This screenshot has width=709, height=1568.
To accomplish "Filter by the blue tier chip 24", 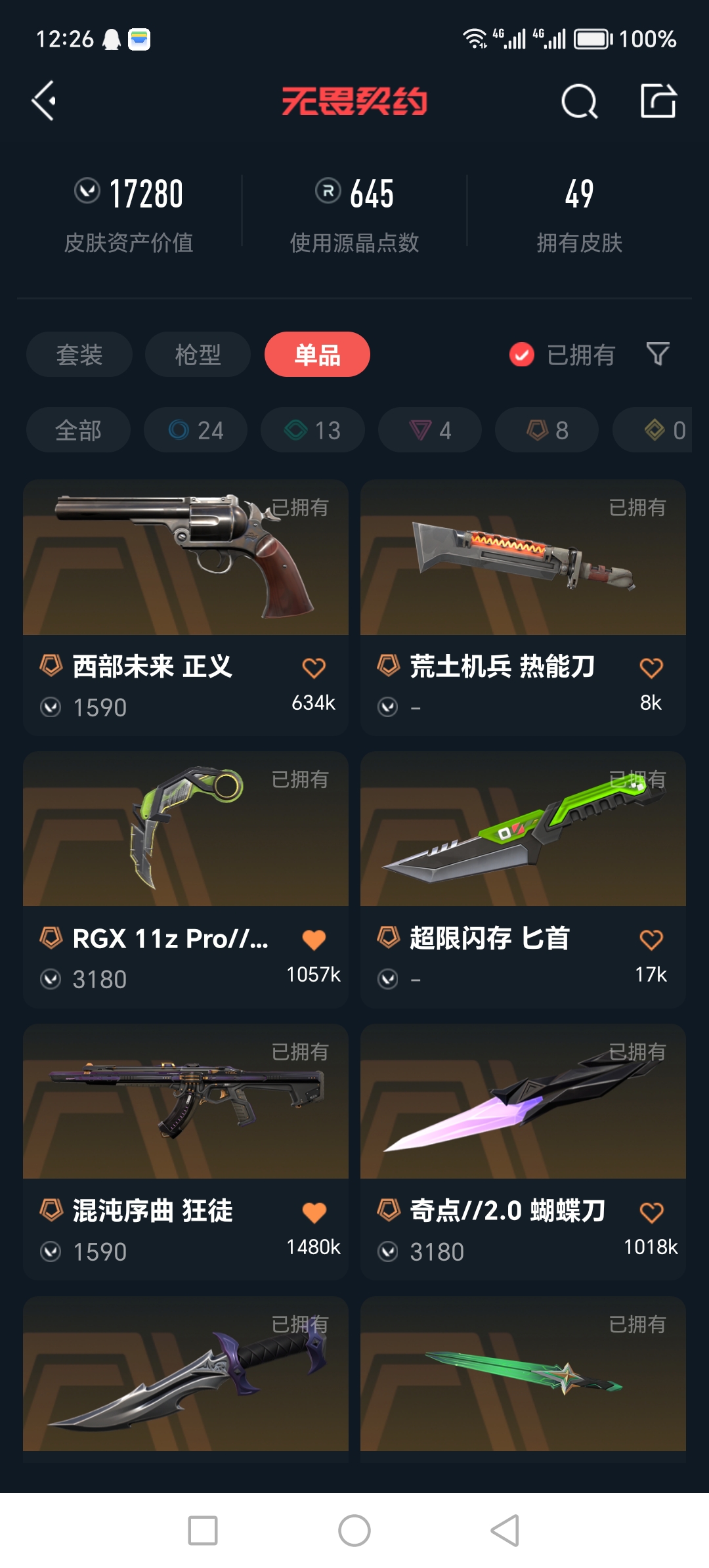I will pyautogui.click(x=196, y=430).
